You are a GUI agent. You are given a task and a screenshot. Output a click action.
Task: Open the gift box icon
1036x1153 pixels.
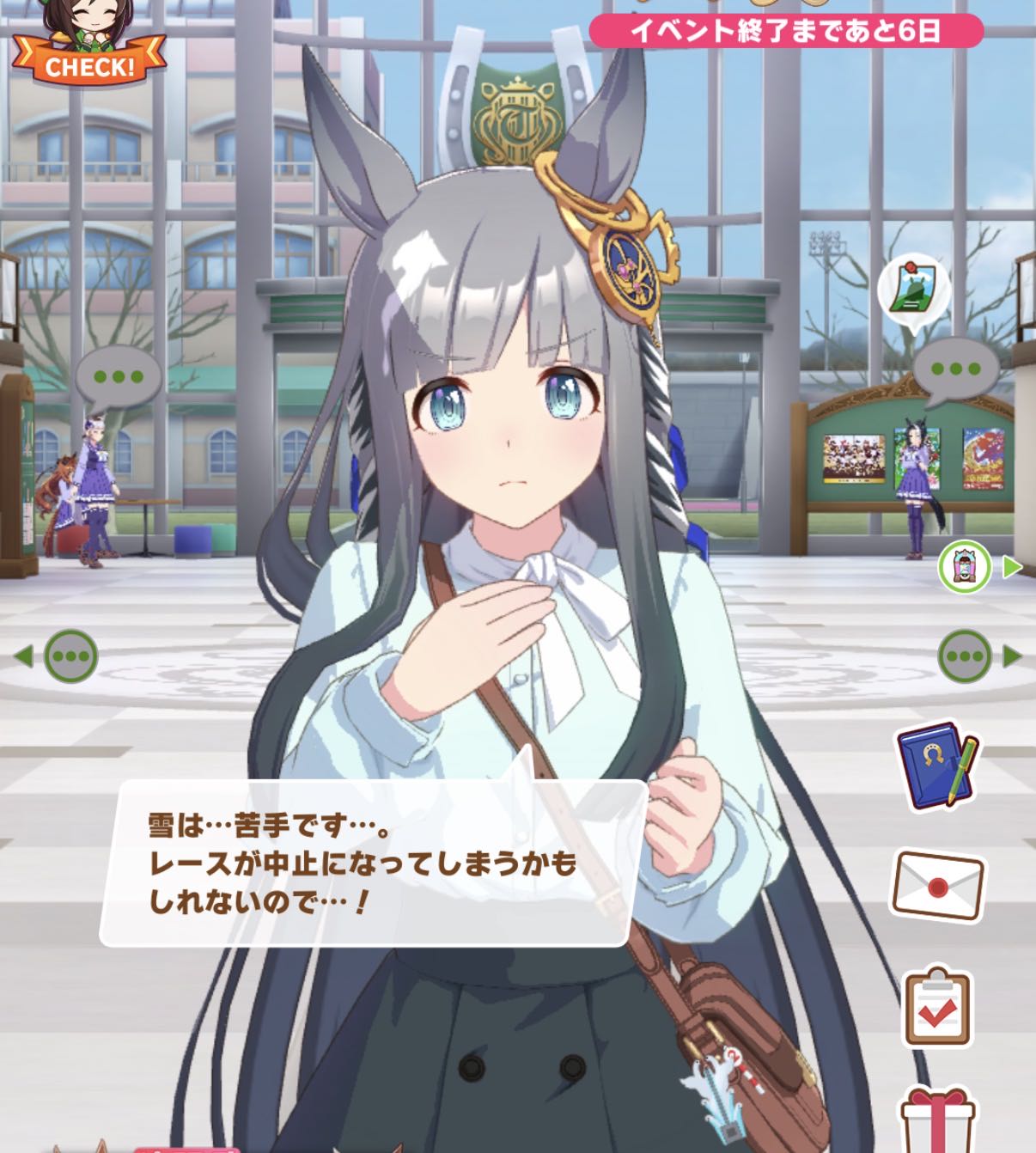[938, 1119]
